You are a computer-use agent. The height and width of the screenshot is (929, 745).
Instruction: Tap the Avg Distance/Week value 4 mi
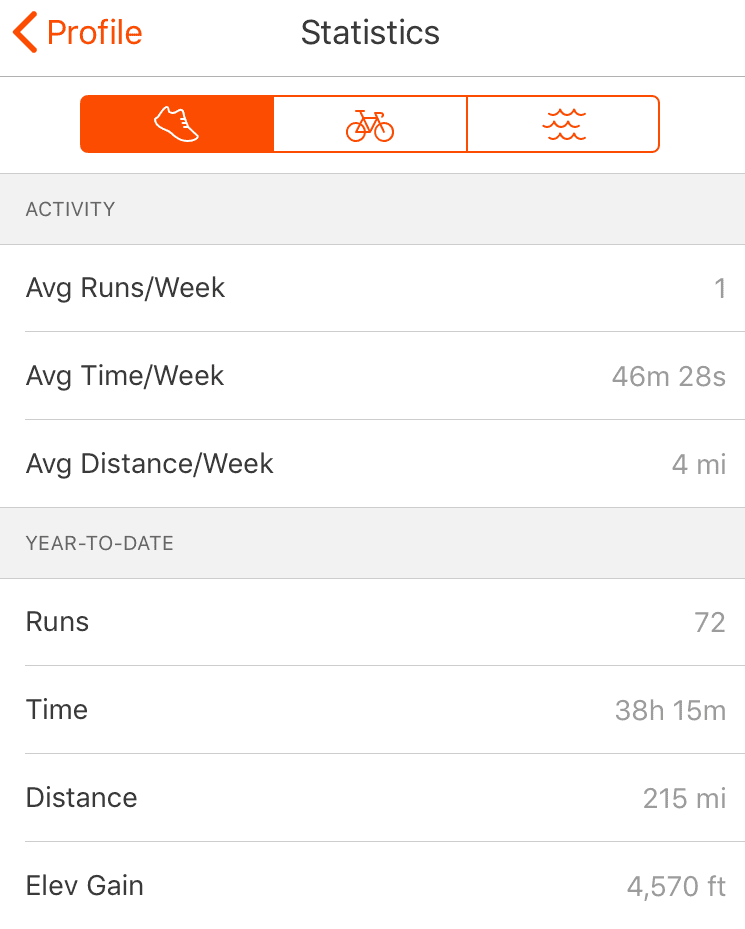[700, 463]
